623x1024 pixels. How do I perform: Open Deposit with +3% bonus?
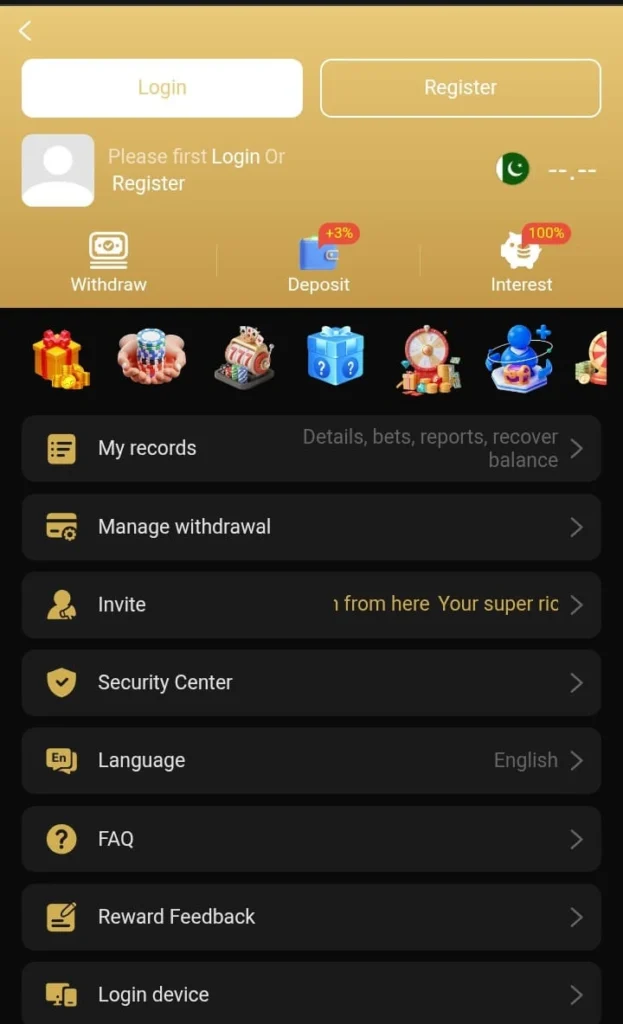(x=318, y=262)
